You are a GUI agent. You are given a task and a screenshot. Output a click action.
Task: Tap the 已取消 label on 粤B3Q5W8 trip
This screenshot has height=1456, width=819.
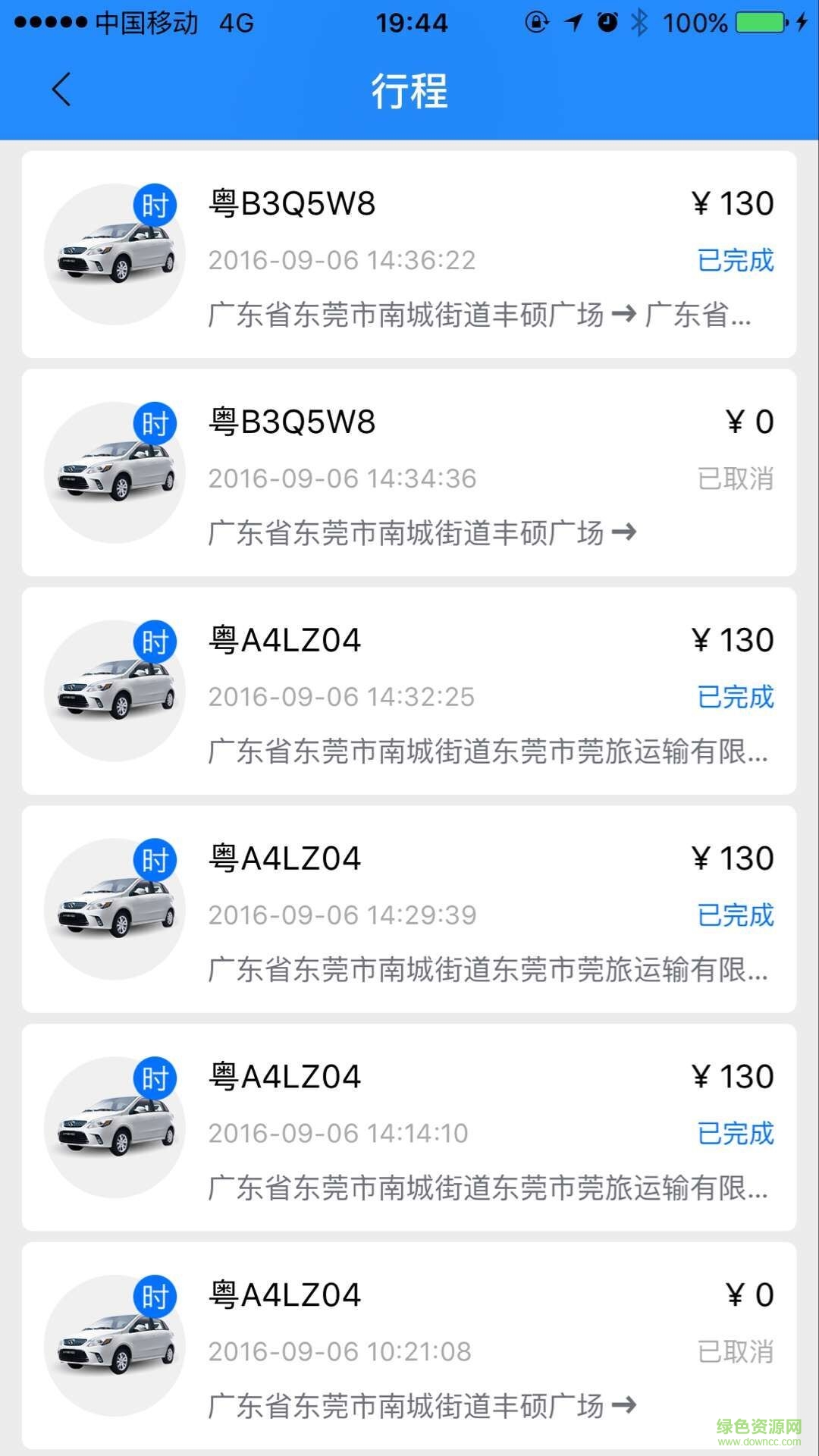pyautogui.click(x=734, y=479)
